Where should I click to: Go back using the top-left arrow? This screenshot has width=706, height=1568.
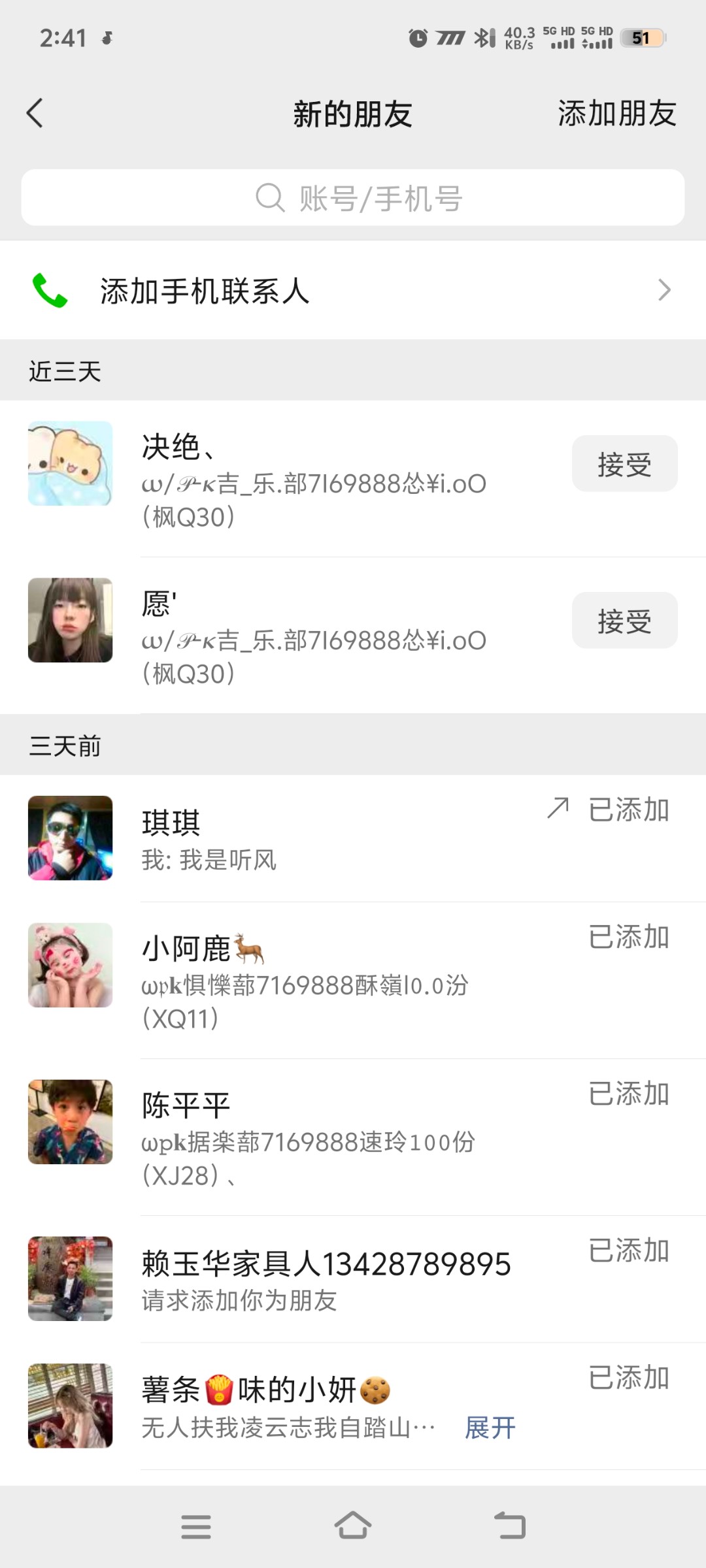pos(35,113)
